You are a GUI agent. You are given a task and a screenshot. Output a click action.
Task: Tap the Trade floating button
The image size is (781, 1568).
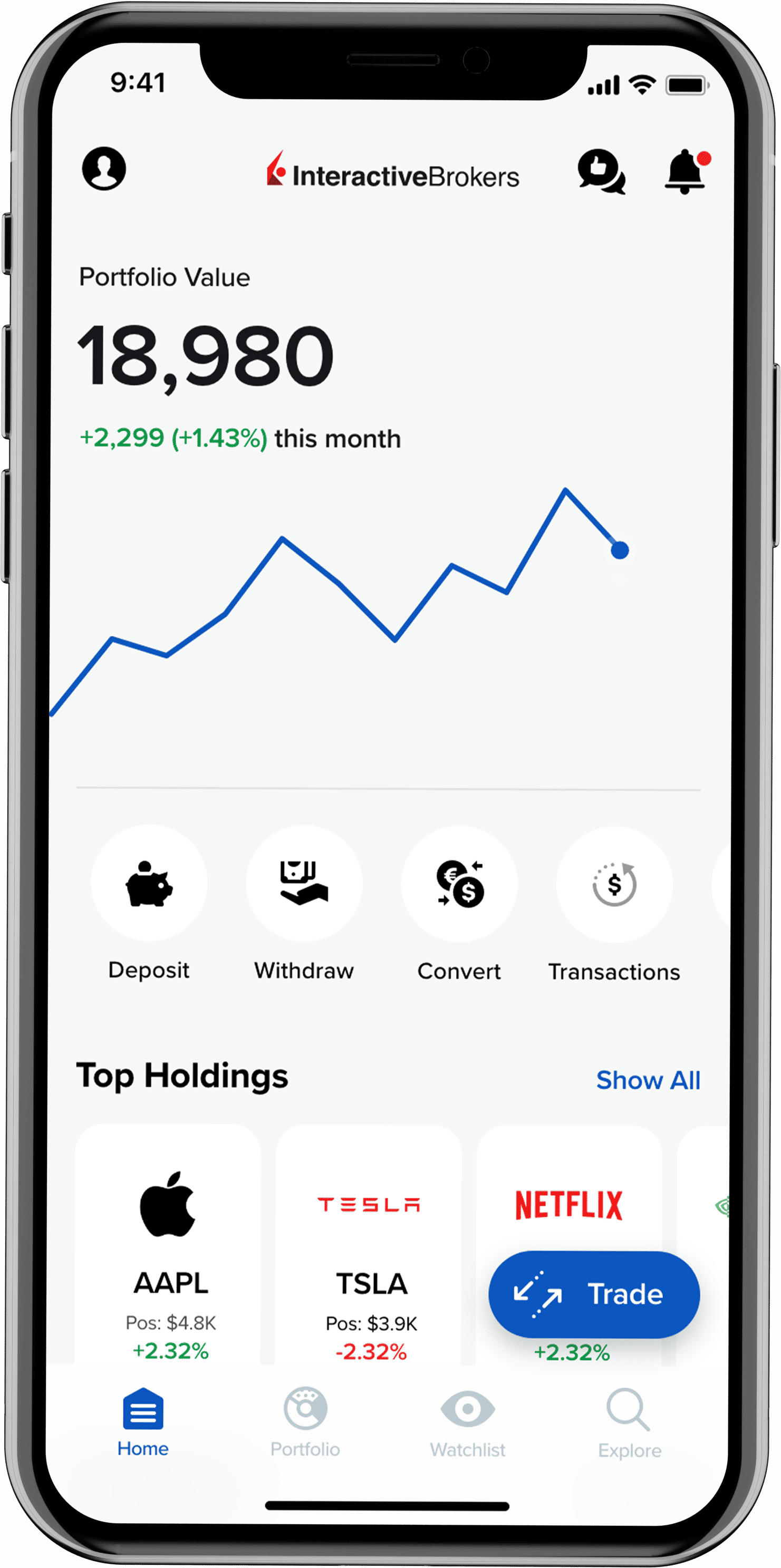point(594,1294)
